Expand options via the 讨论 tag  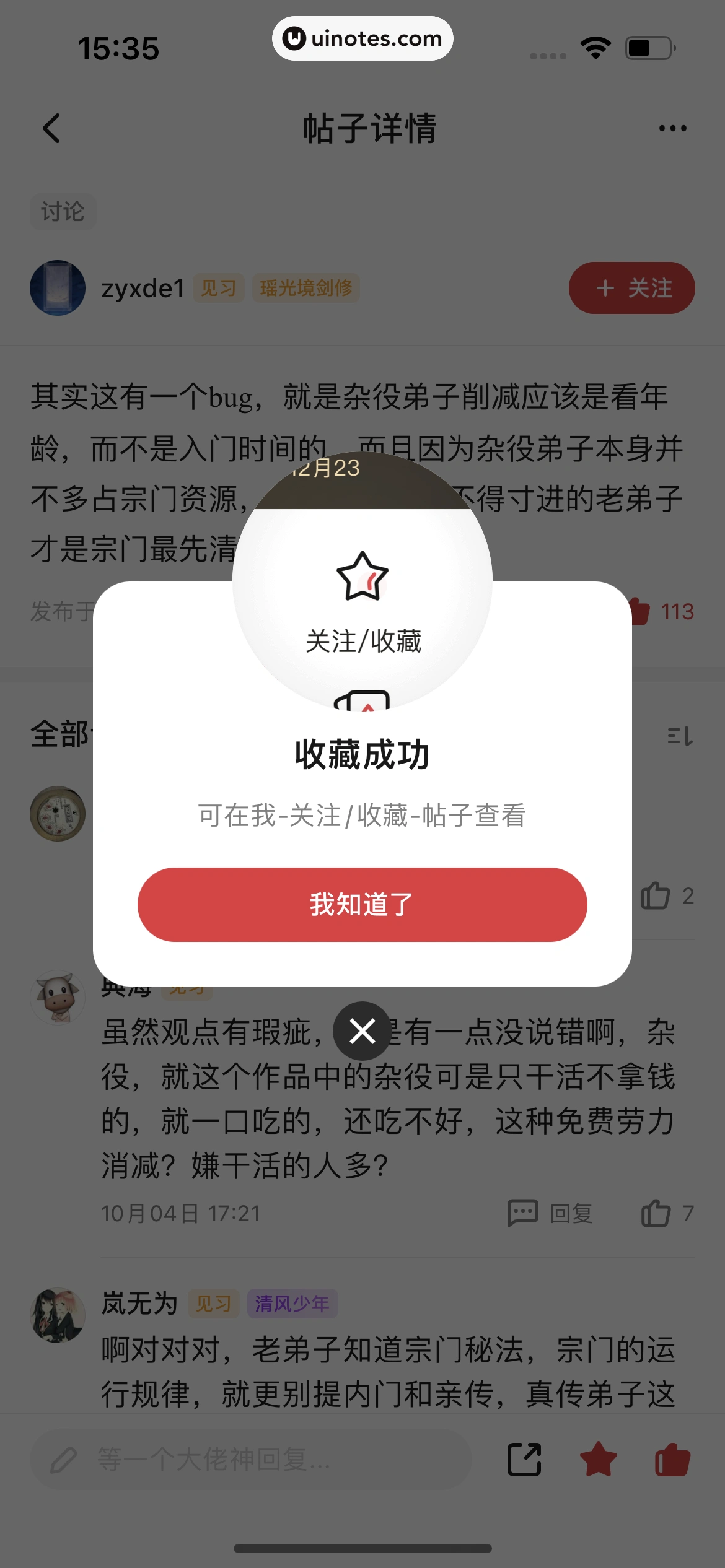click(63, 212)
